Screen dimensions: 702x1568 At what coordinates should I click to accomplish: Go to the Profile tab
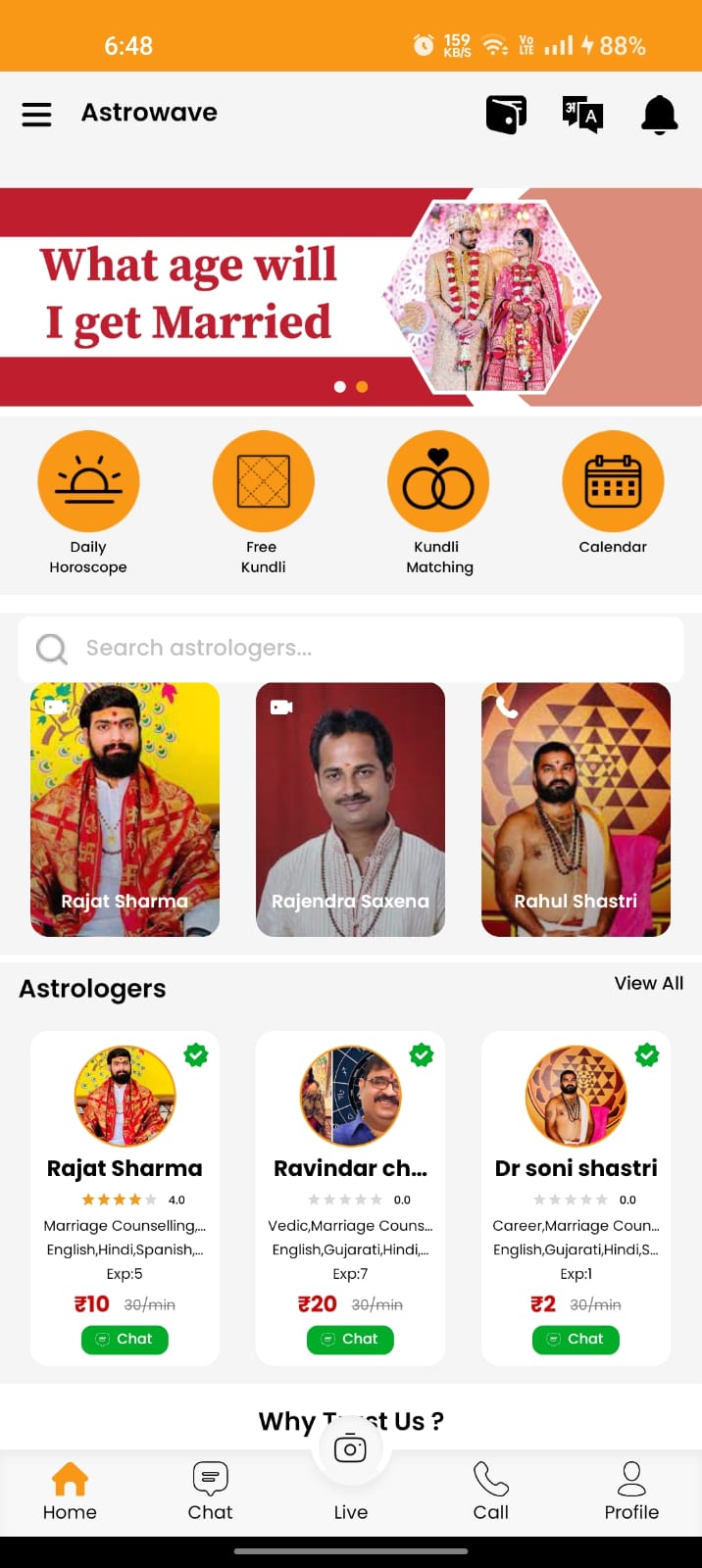tap(631, 1491)
